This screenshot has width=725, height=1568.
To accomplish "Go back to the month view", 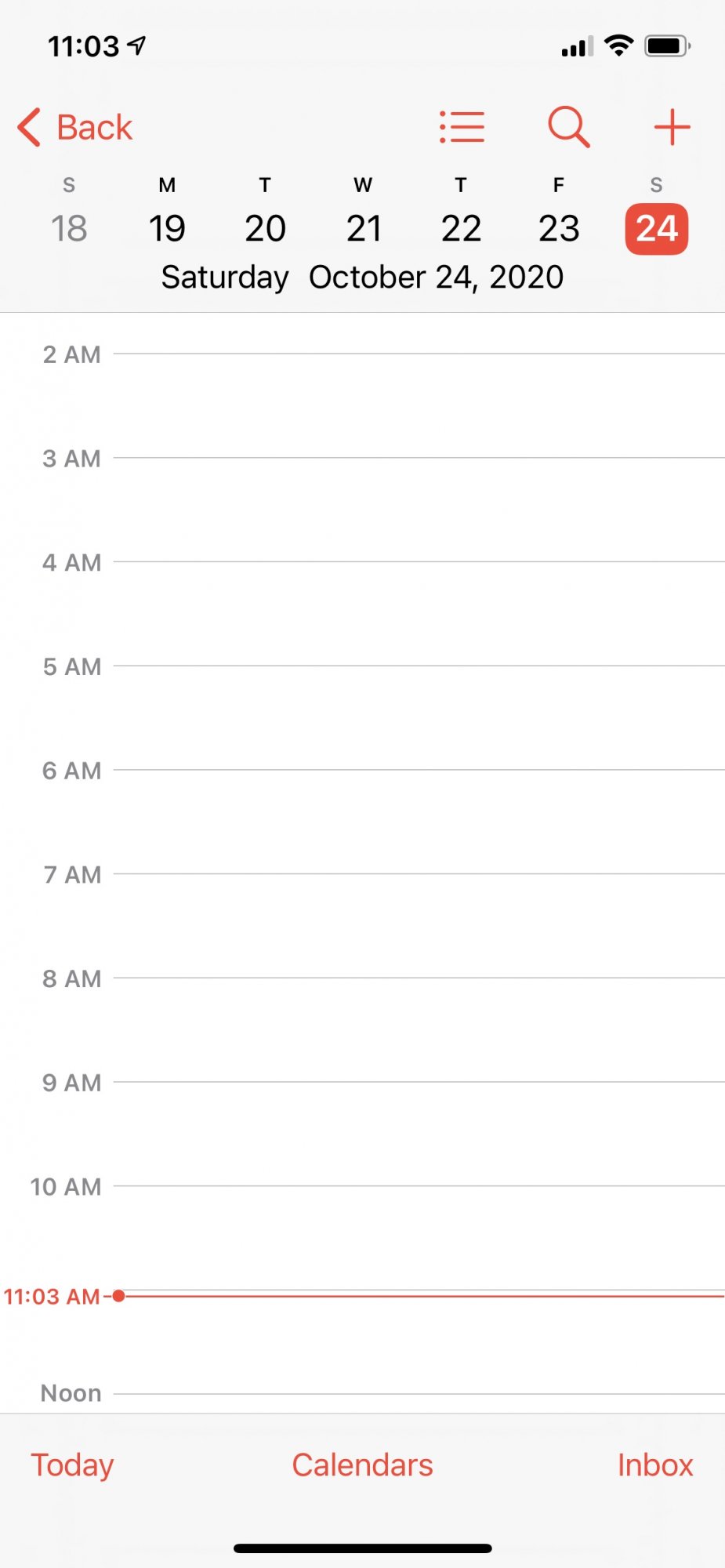I will pos(75,127).
